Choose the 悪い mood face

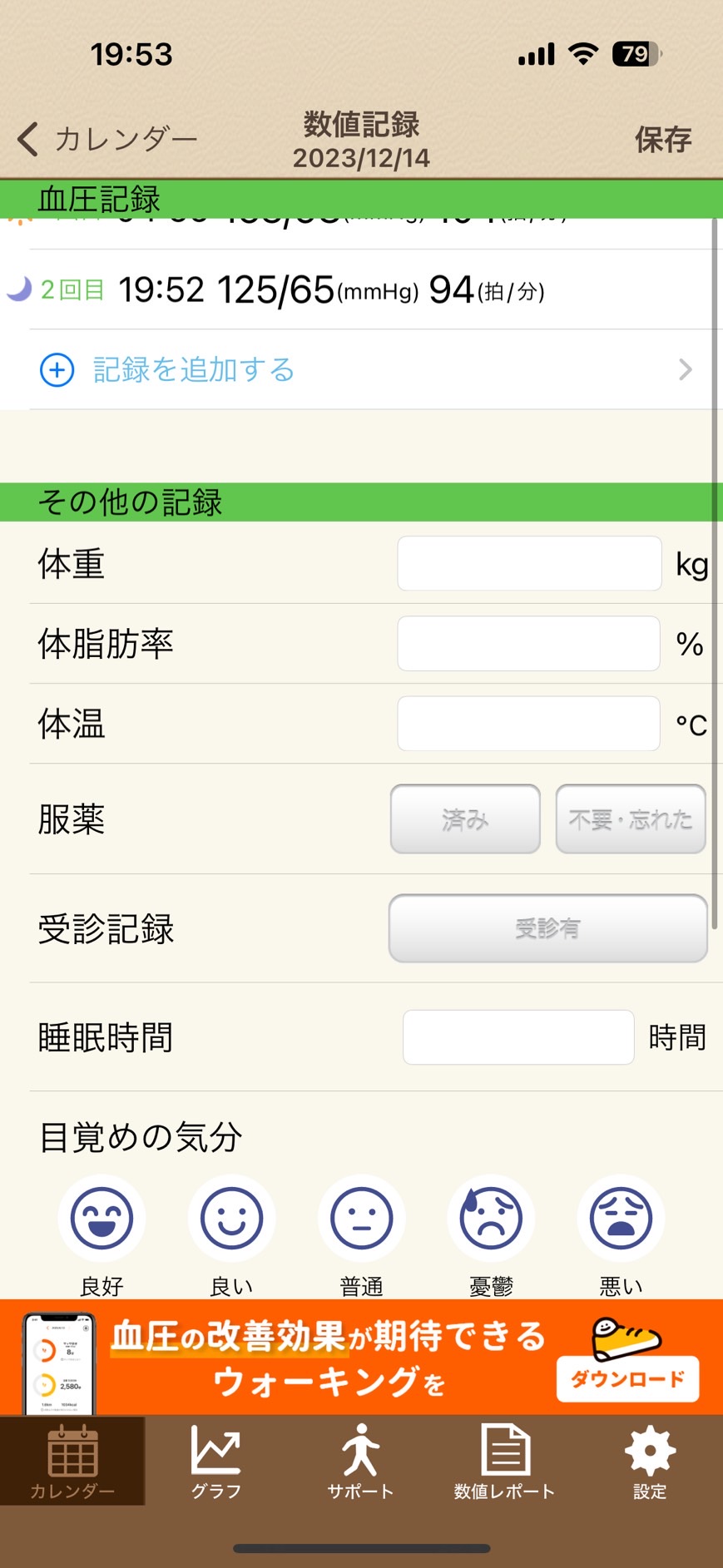point(621,1219)
